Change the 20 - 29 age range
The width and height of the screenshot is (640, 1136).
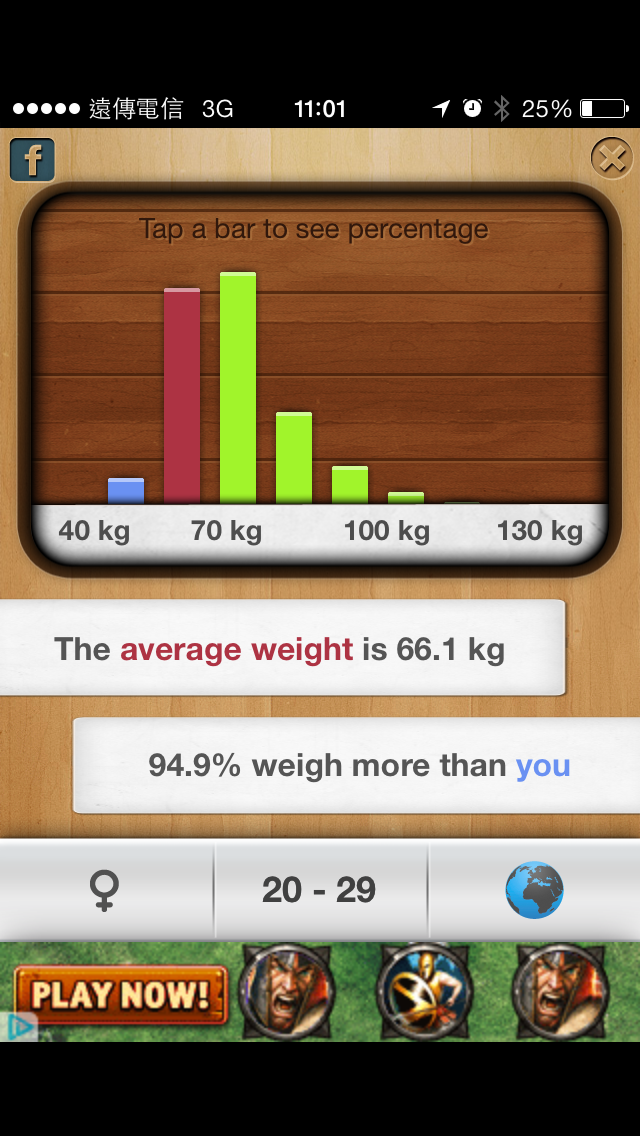pyautogui.click(x=319, y=889)
